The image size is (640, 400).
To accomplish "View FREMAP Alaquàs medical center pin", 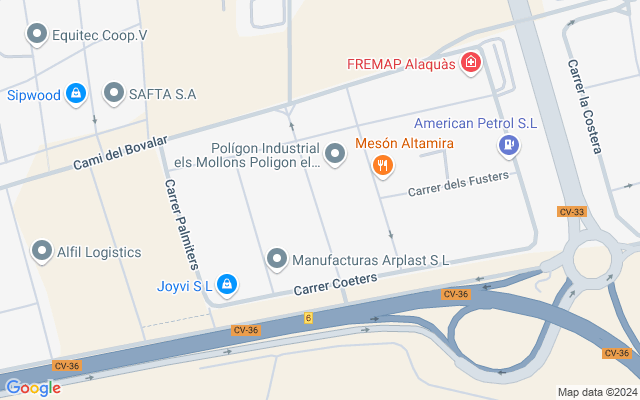I will click(x=471, y=64).
